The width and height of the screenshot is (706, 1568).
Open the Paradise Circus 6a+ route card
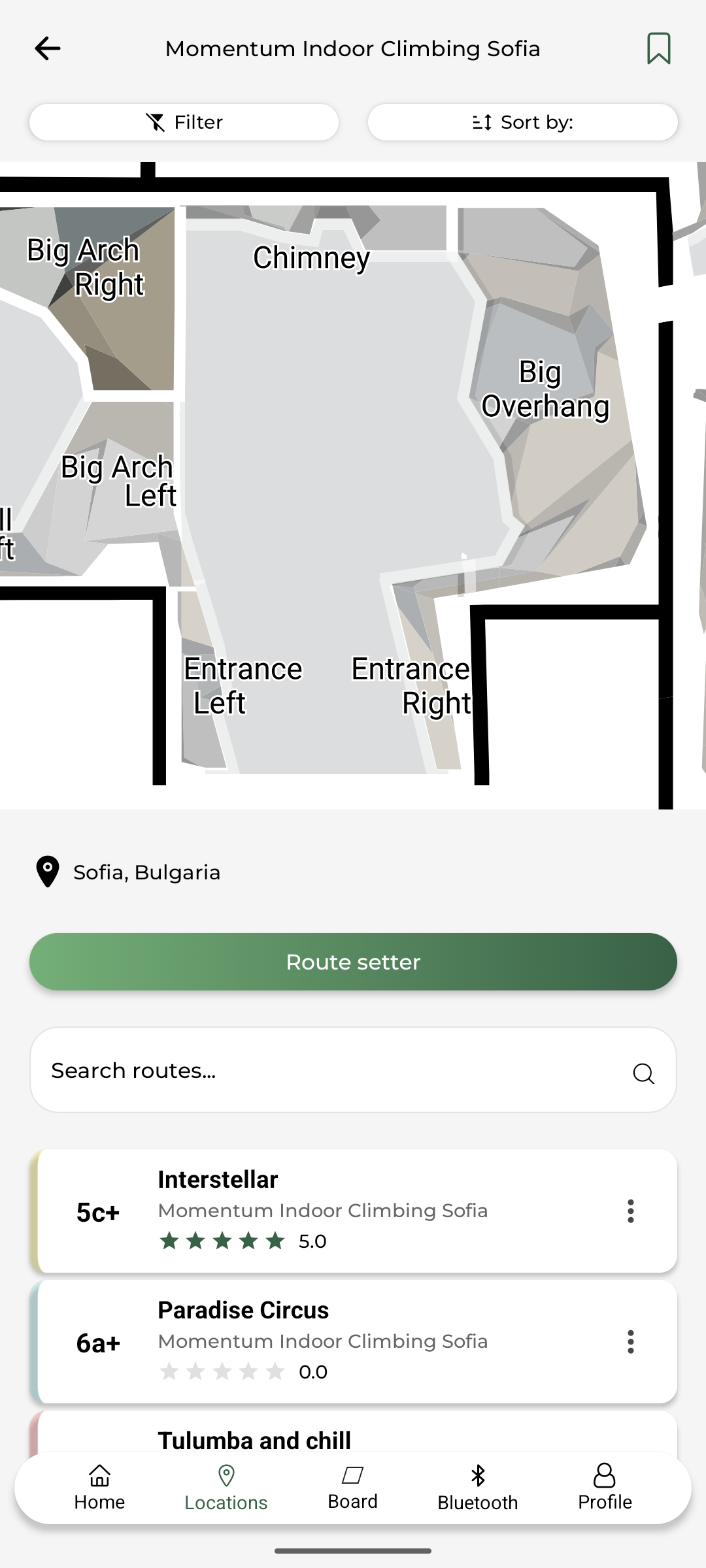[327, 1341]
